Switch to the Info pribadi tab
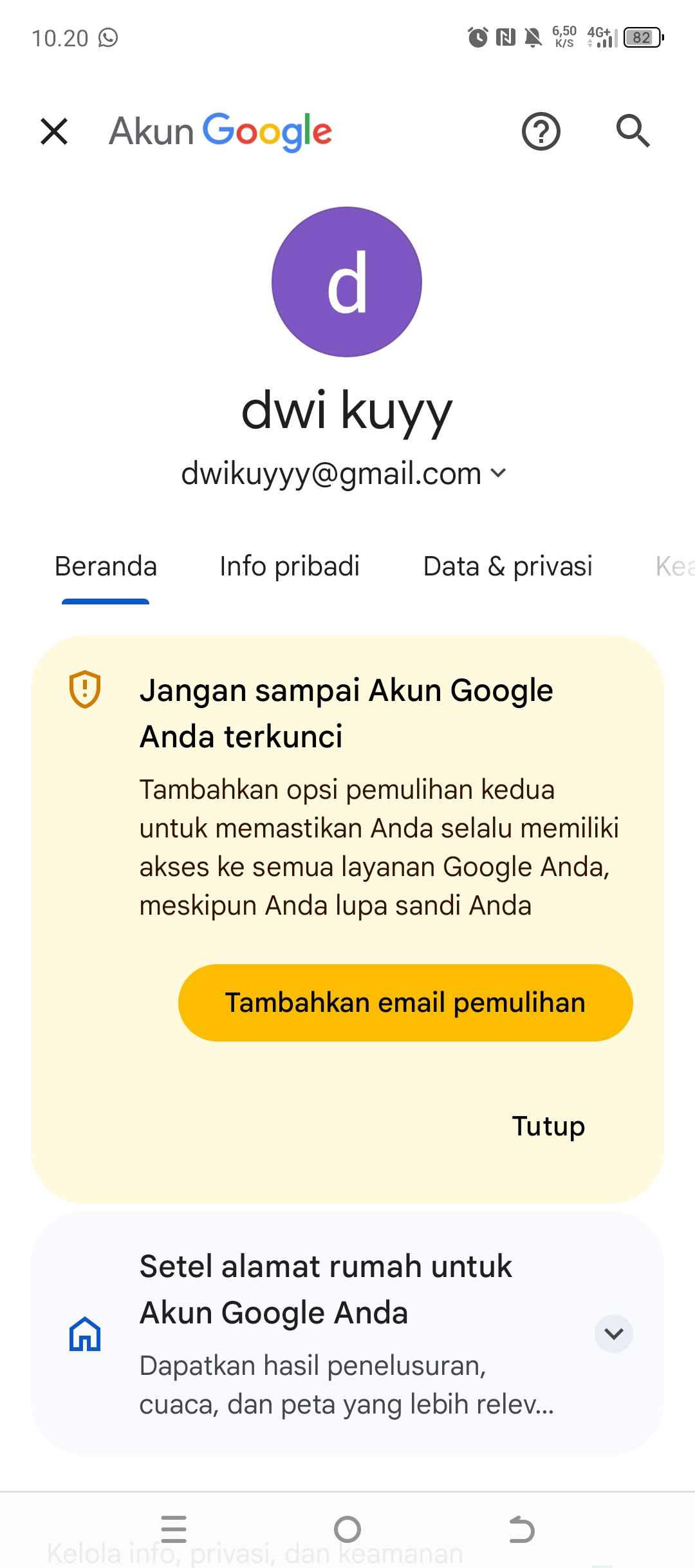 pos(290,567)
